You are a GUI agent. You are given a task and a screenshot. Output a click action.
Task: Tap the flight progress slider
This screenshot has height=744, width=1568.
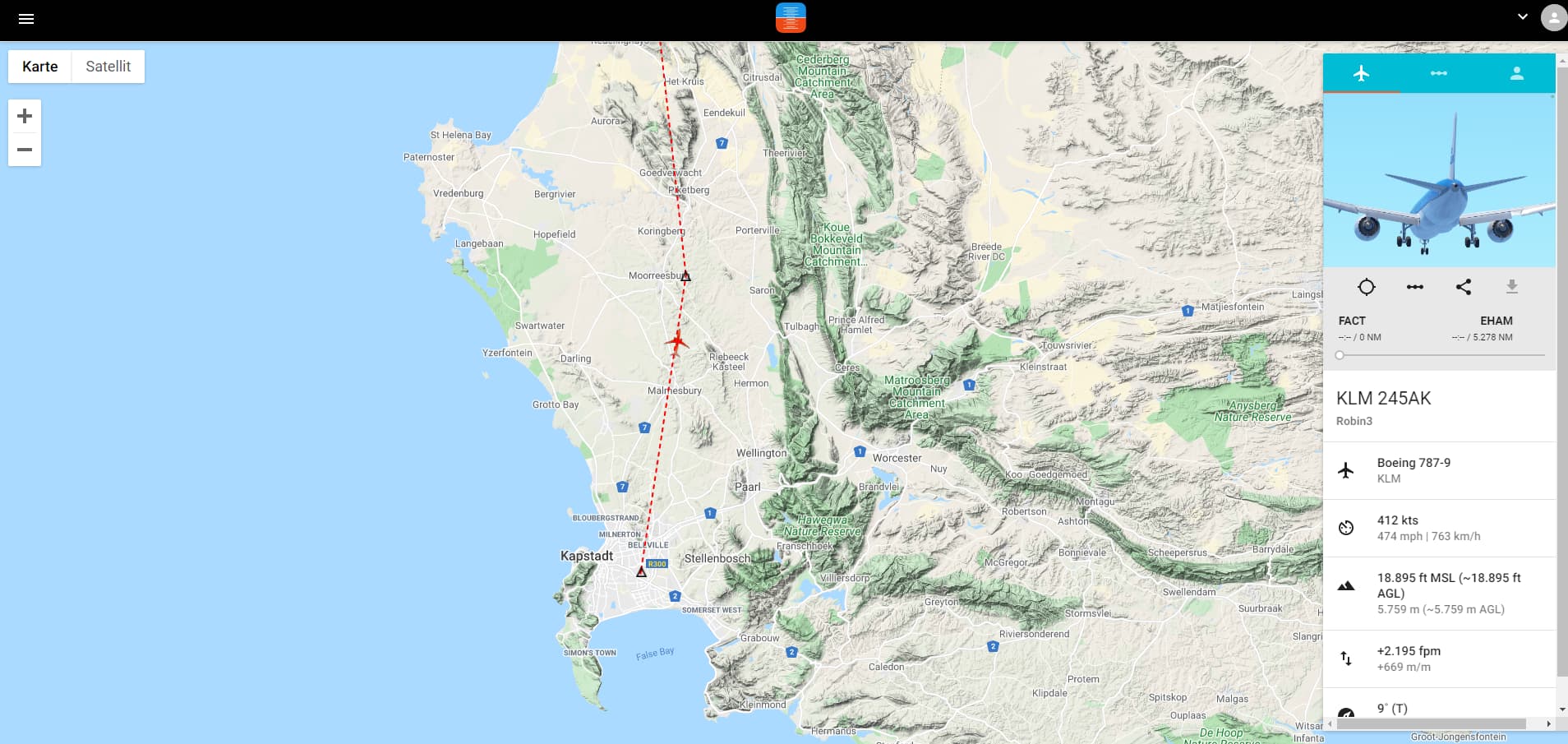click(x=1441, y=355)
